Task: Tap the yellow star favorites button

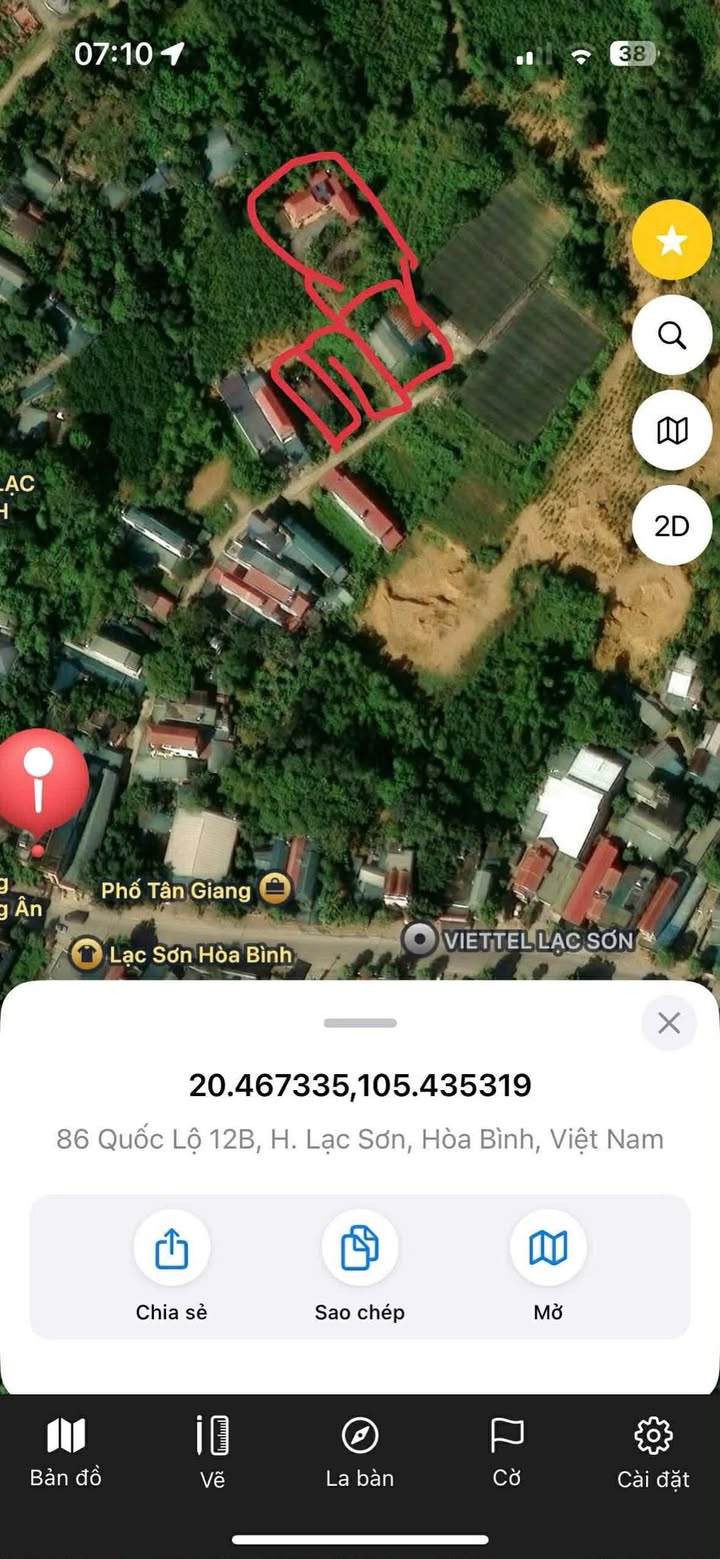Action: coord(671,240)
